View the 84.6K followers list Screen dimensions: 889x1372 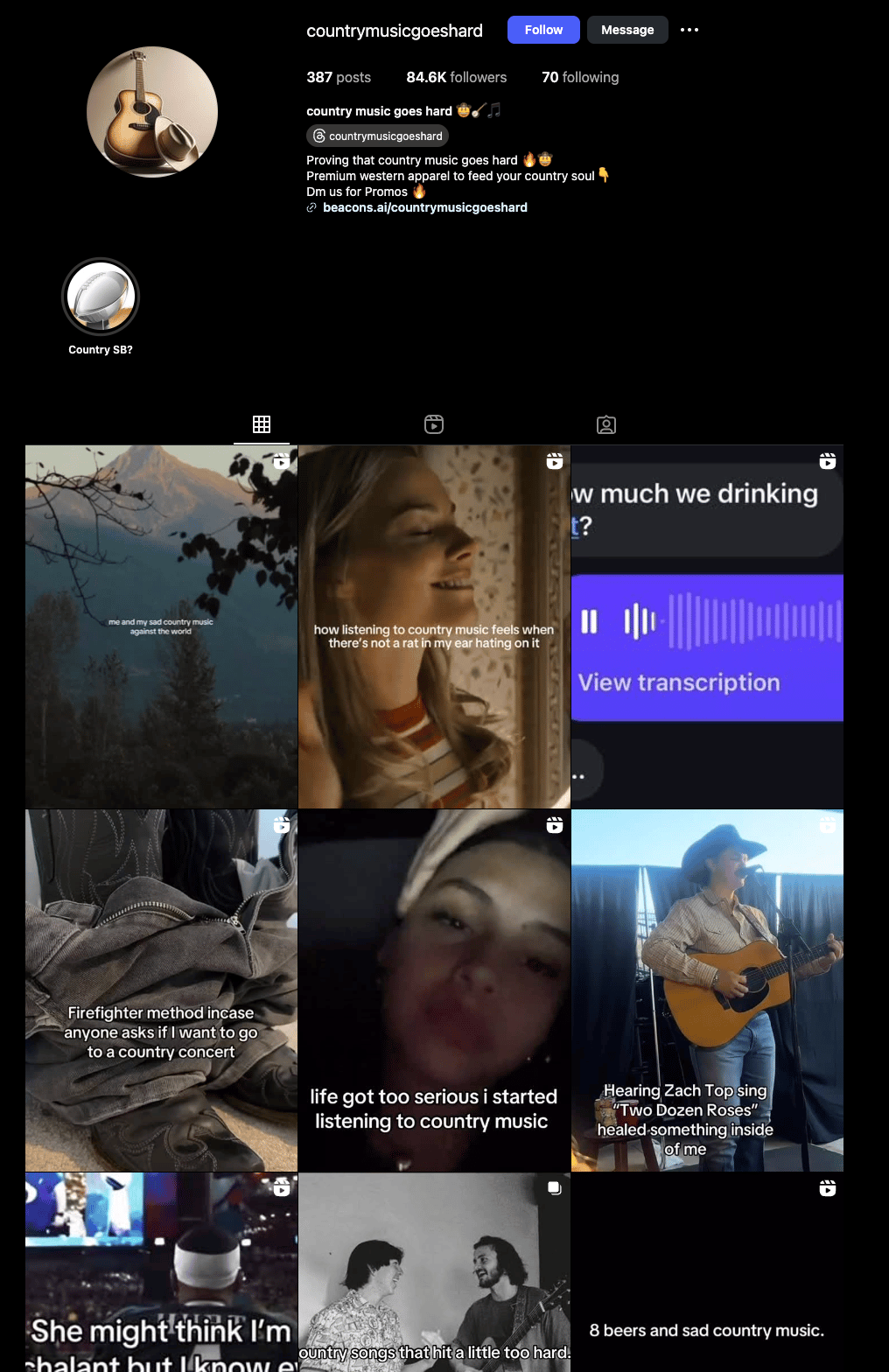[x=456, y=77]
